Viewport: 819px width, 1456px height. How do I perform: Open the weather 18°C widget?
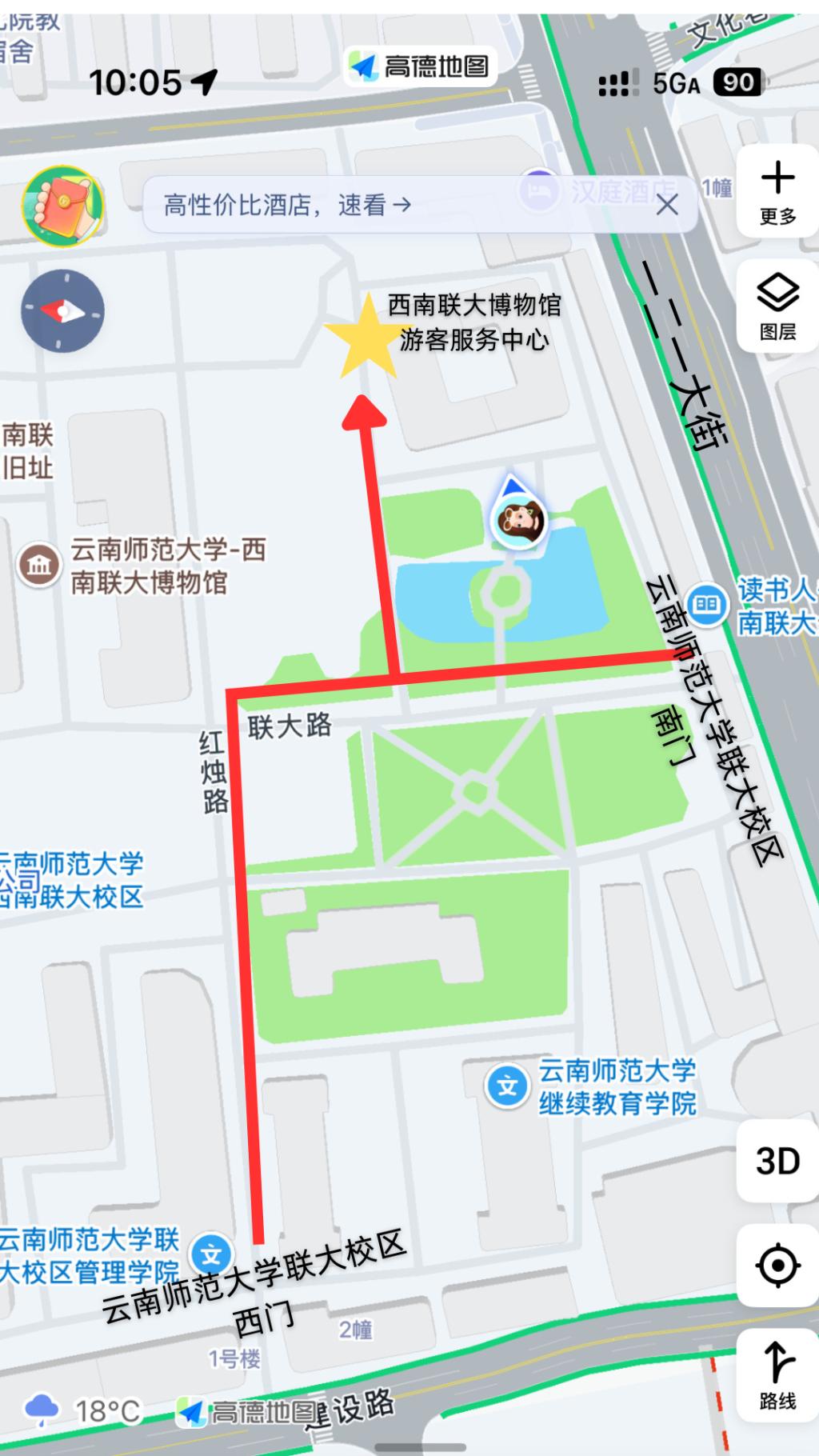coord(84,1411)
